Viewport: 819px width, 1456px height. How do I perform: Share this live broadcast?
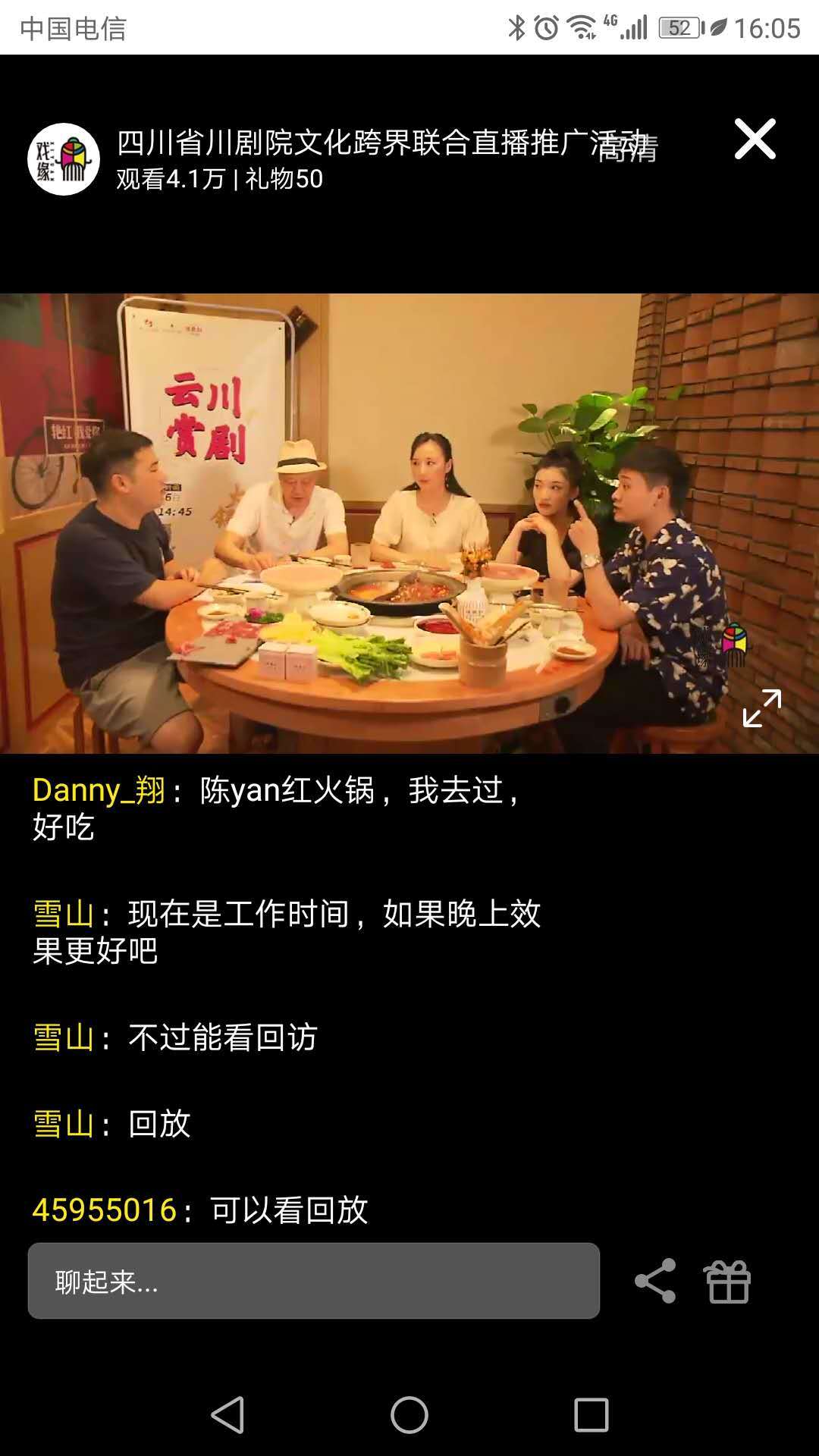tap(655, 1281)
